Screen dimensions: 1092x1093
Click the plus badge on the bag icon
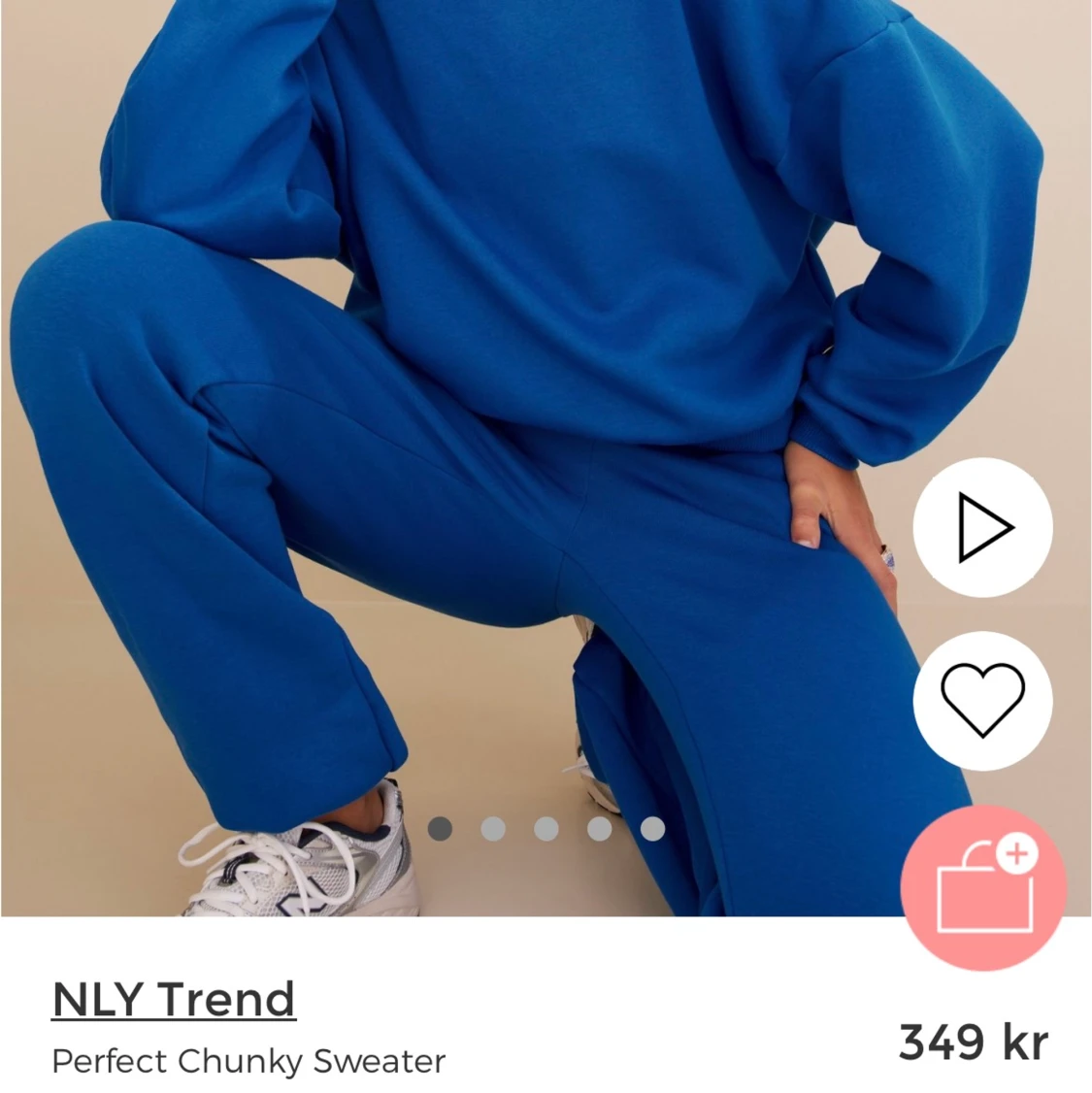[x=1013, y=855]
